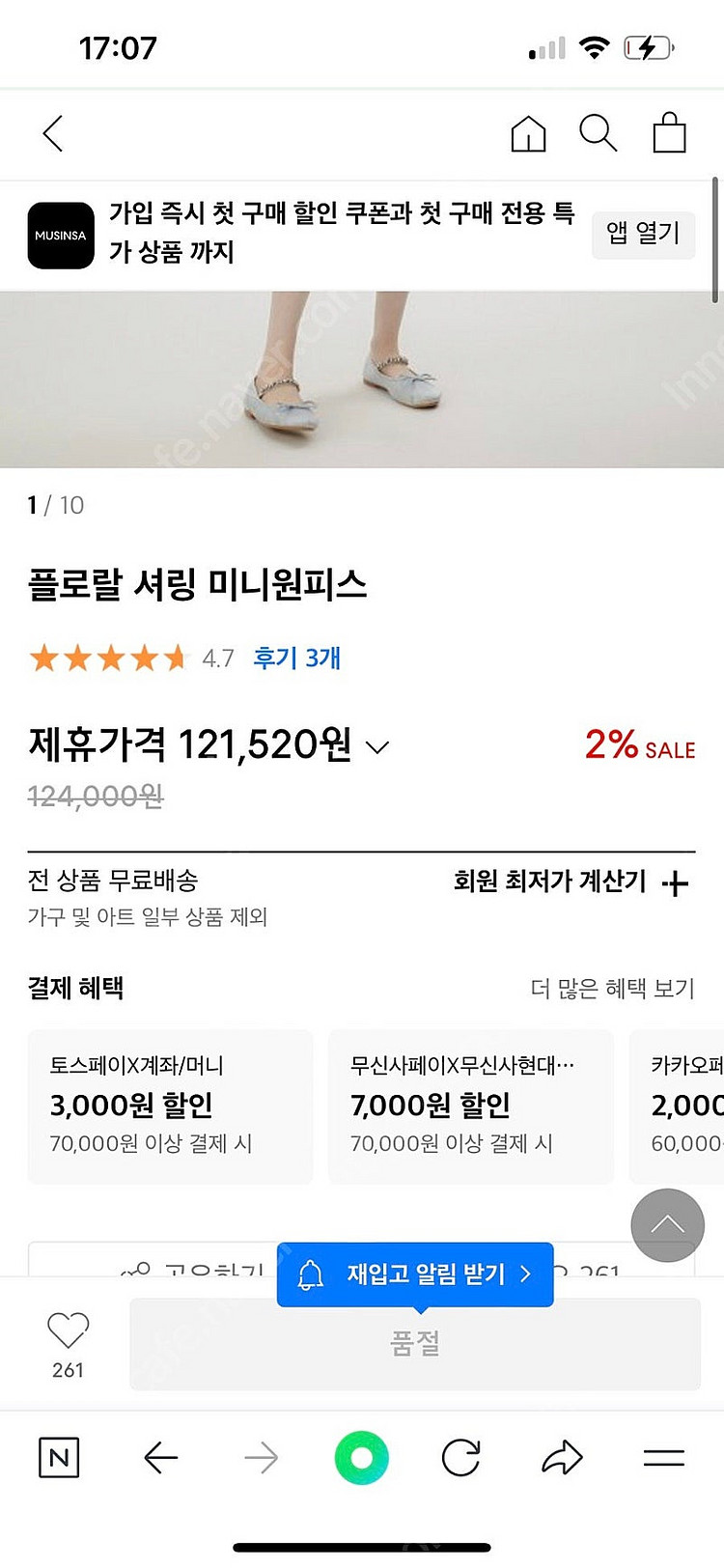
Task: Jump to top with the floating up arrow
Action: (x=667, y=1225)
